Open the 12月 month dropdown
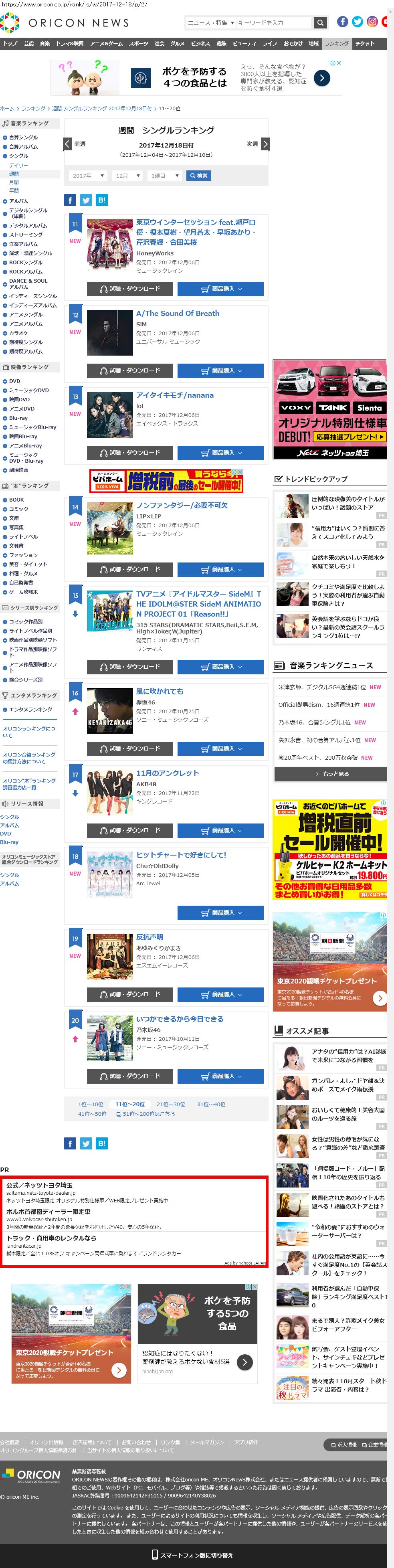 coord(128,176)
